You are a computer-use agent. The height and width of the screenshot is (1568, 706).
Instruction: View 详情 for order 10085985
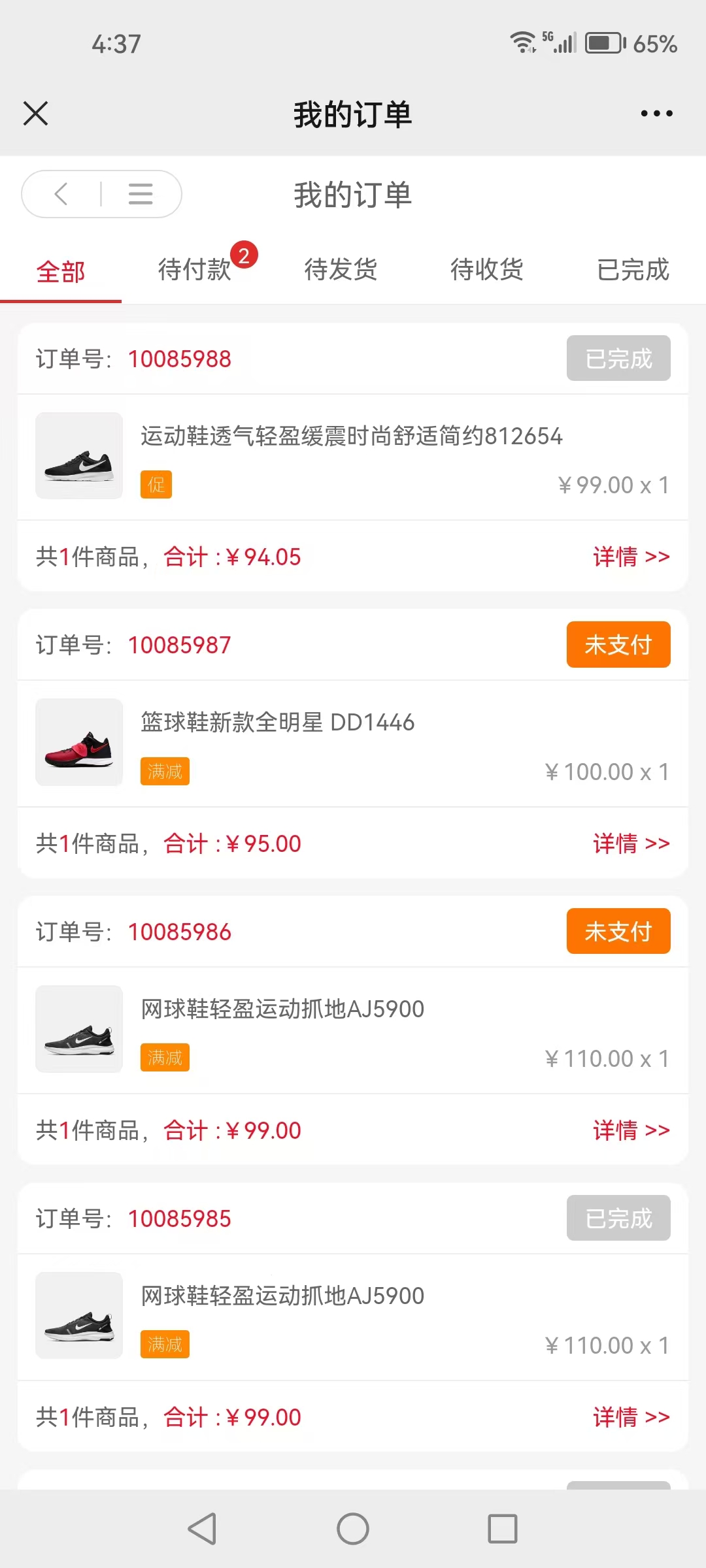click(x=631, y=1417)
